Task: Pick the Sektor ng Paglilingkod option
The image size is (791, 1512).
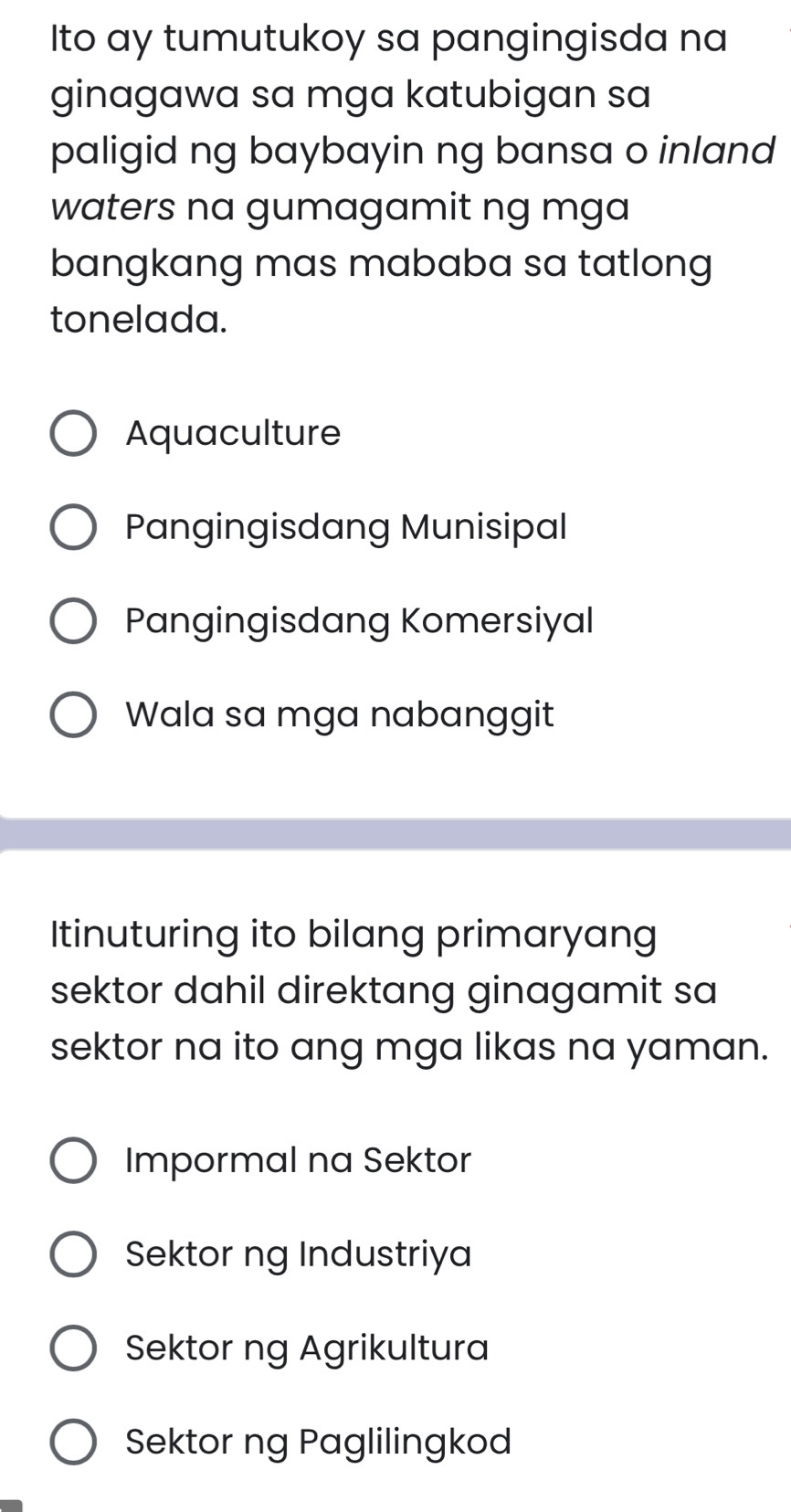Action: 73,1442
